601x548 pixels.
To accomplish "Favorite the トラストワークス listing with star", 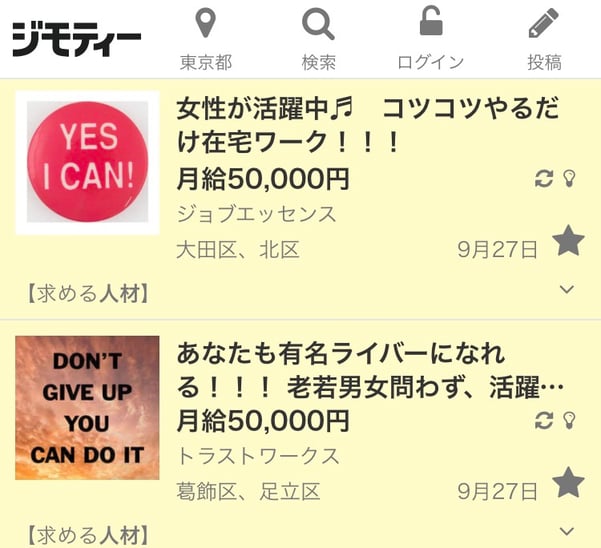I will [x=568, y=483].
